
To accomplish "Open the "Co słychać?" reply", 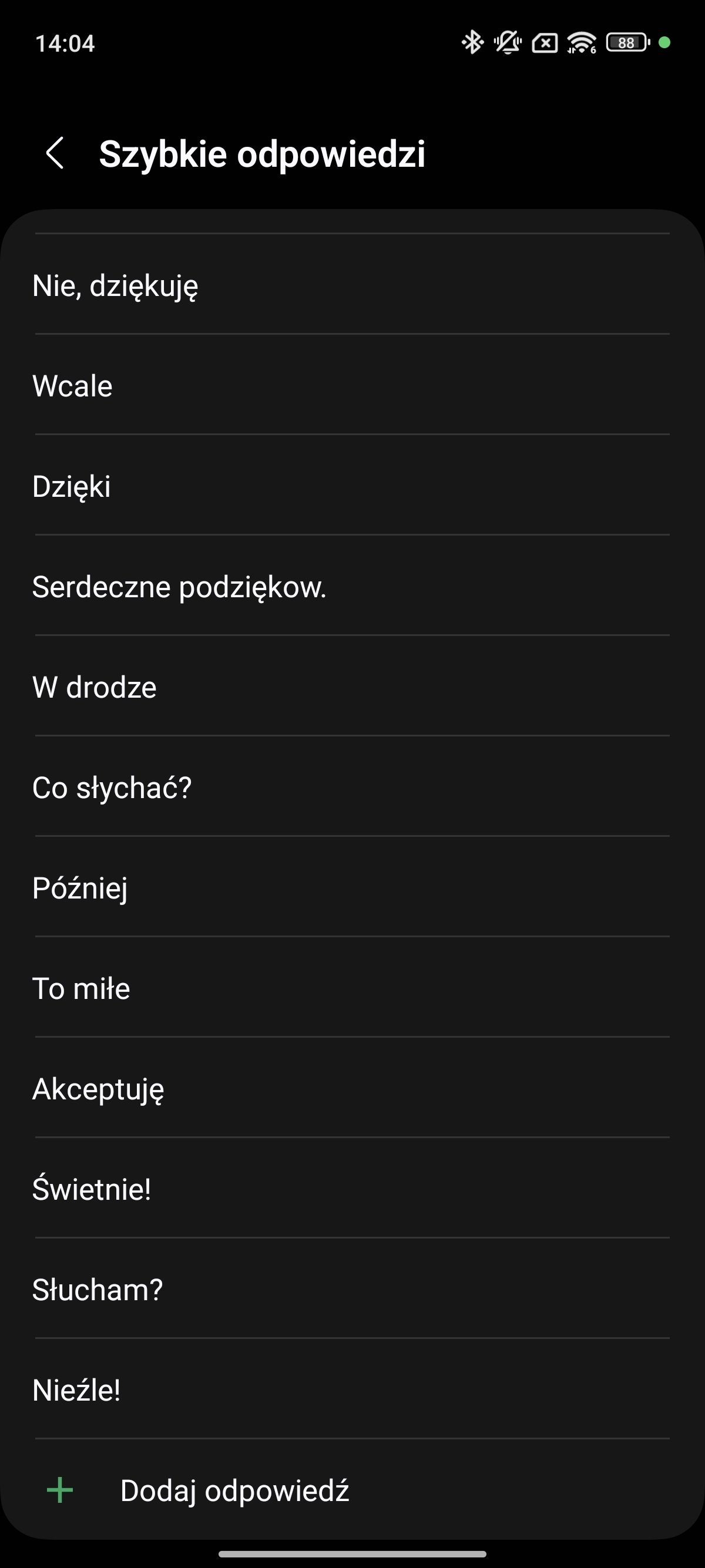I will (352, 786).
